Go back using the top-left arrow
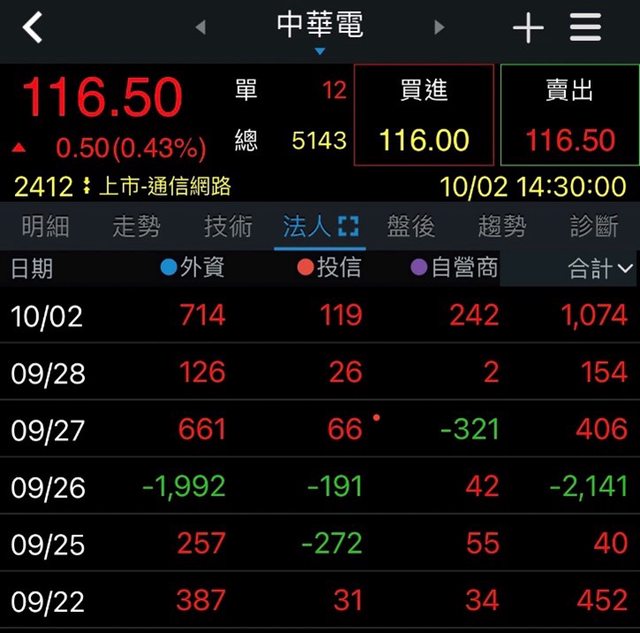This screenshot has width=640, height=633. click(x=33, y=28)
